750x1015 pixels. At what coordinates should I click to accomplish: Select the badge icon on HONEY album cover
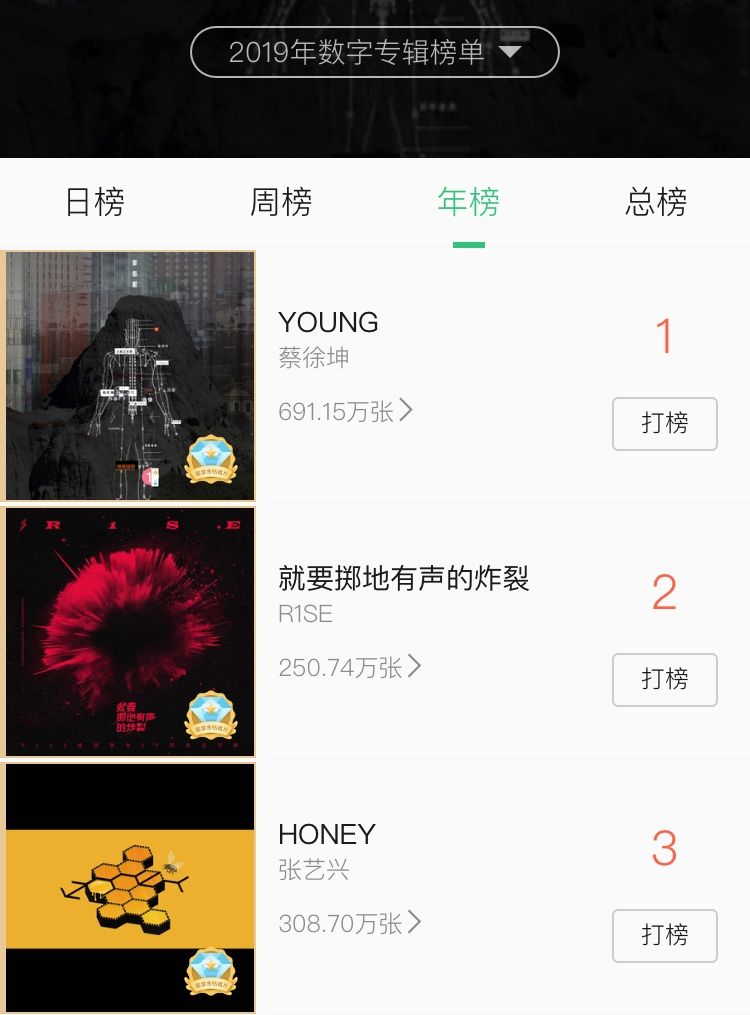click(210, 971)
